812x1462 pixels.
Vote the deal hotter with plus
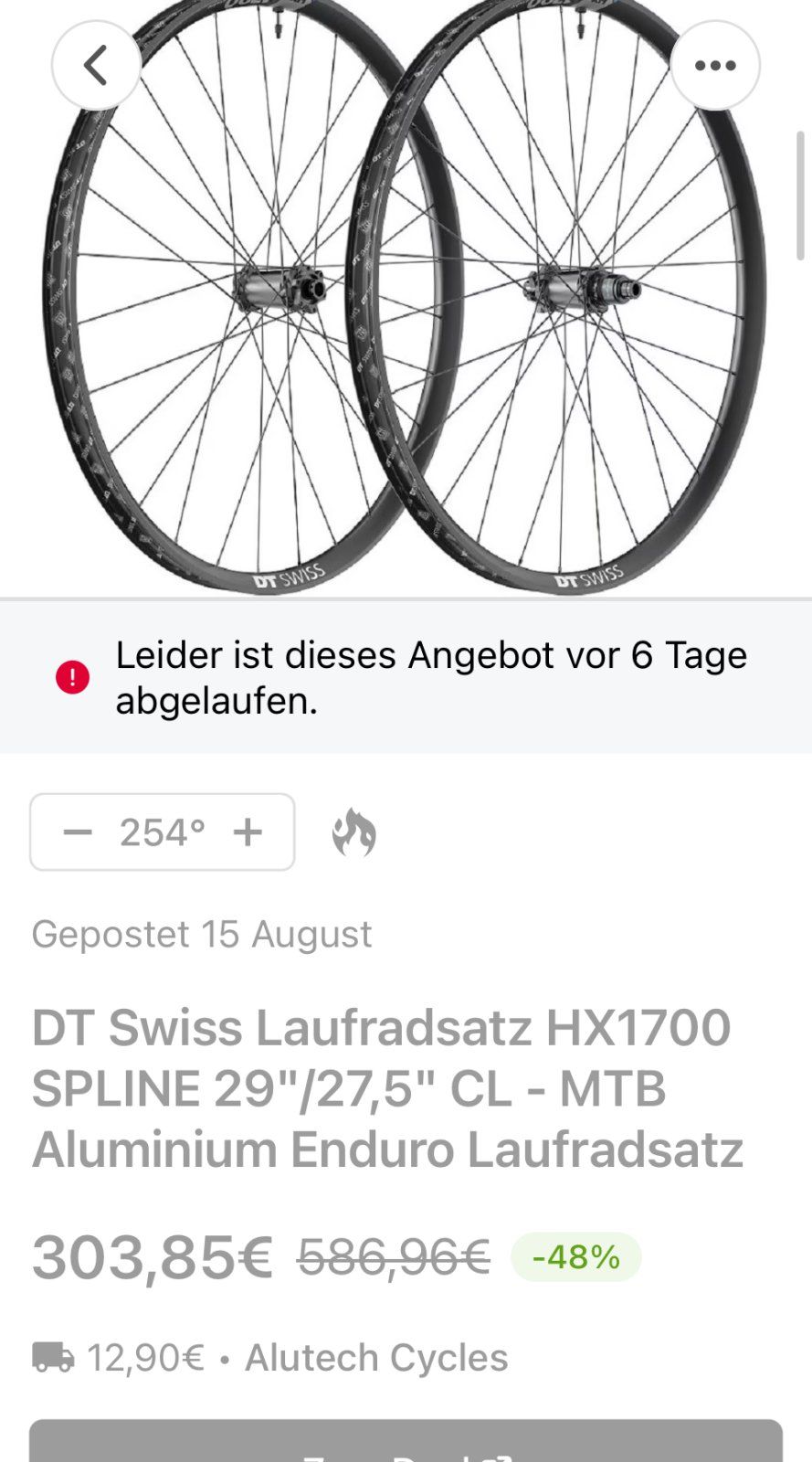pyautogui.click(x=248, y=832)
